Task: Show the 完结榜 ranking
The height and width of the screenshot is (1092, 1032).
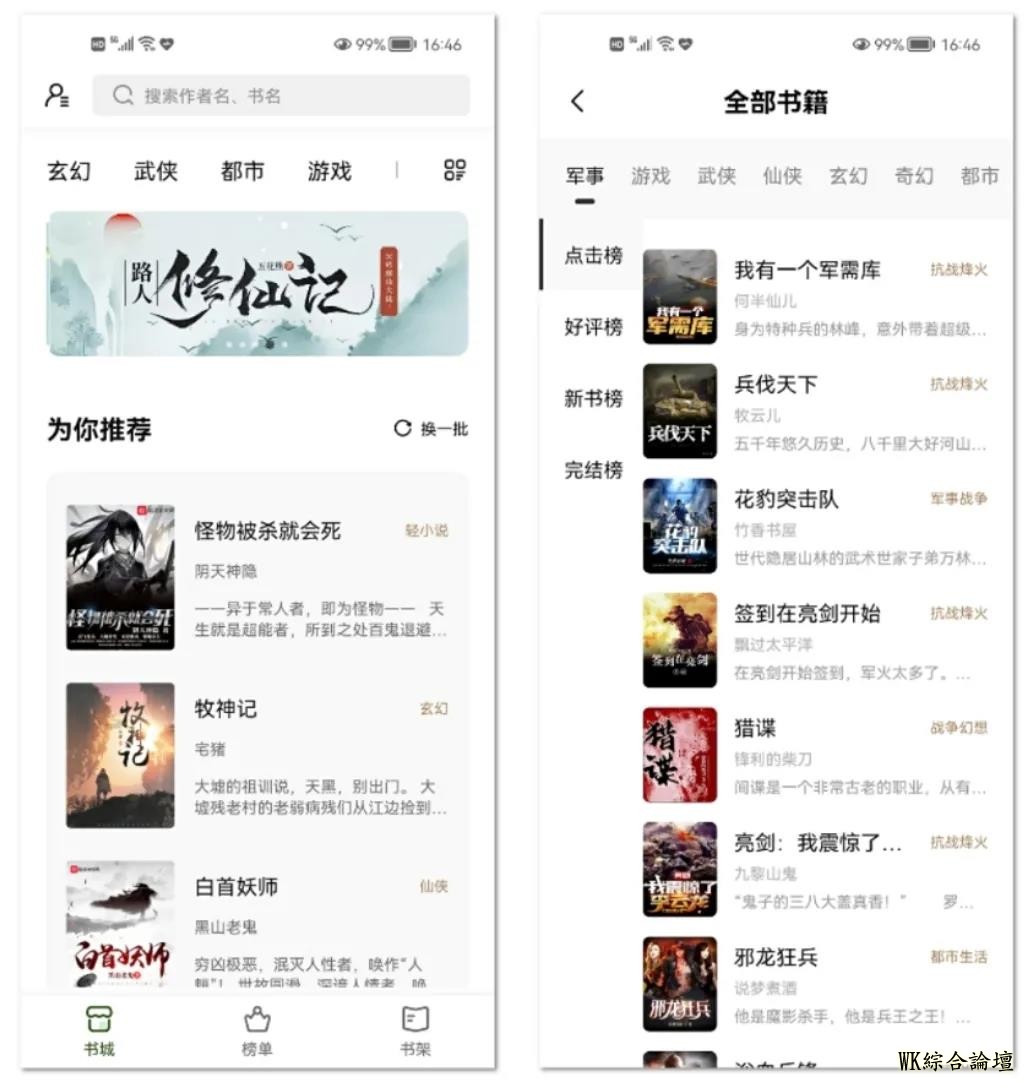Action: [593, 470]
